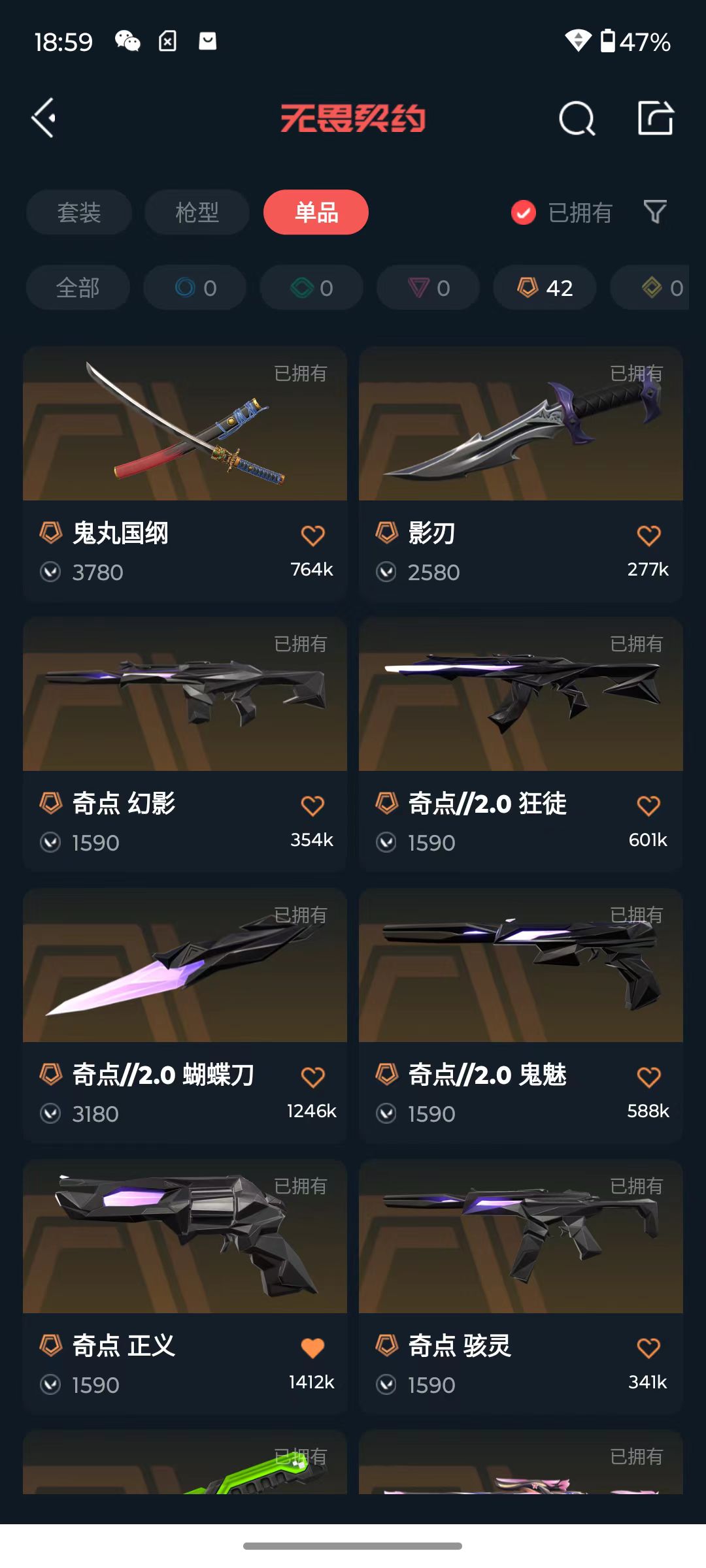This screenshot has height=1568, width=706.
Task: Like the 奇点//2.0 狂徒 skin
Action: click(x=648, y=806)
